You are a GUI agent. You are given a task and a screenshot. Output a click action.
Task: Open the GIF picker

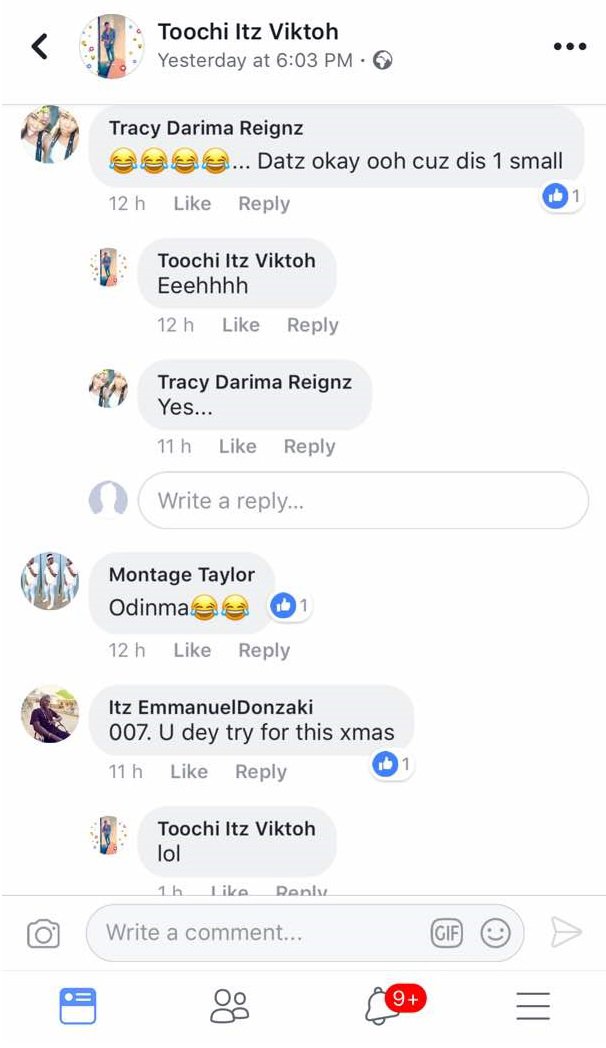446,932
